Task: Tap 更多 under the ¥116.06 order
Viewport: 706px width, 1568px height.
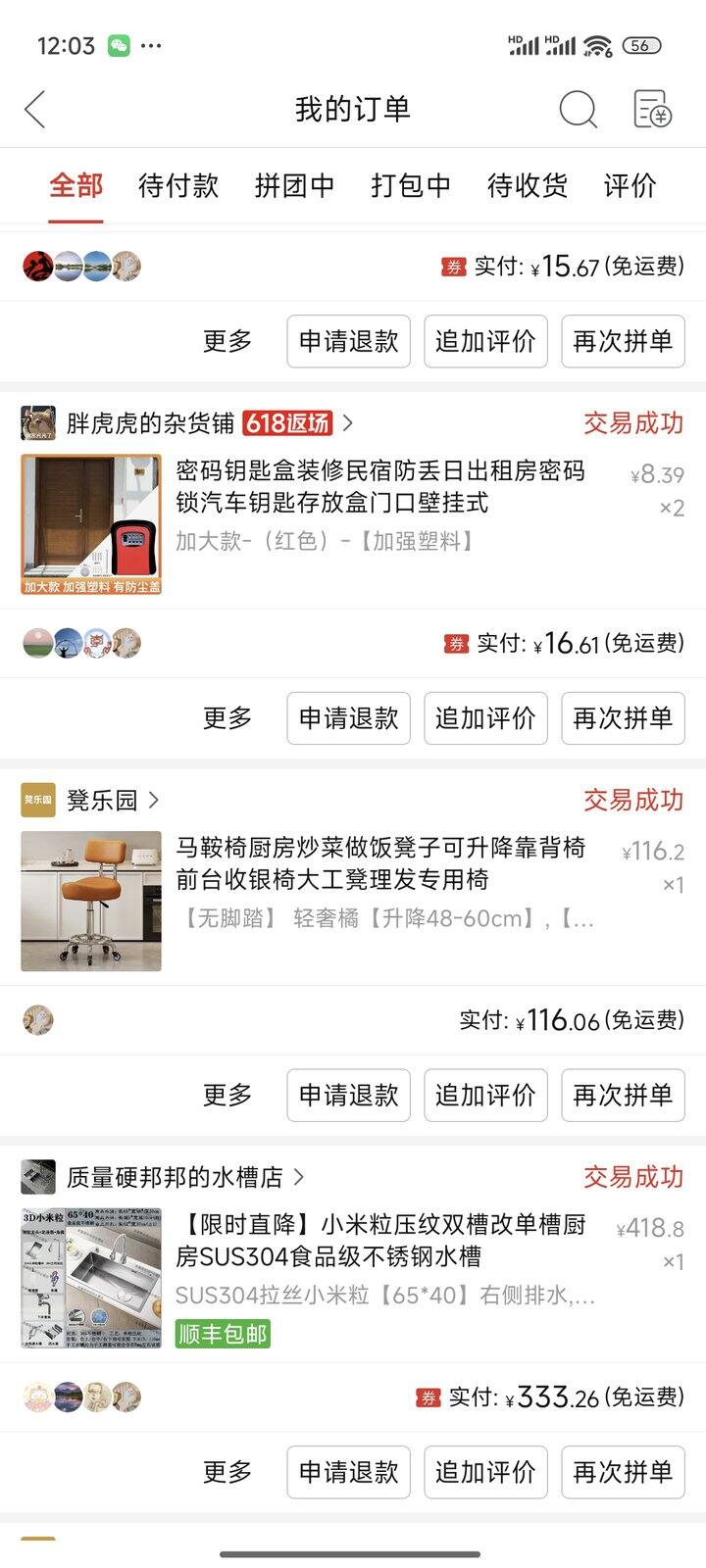Action: 227,1095
